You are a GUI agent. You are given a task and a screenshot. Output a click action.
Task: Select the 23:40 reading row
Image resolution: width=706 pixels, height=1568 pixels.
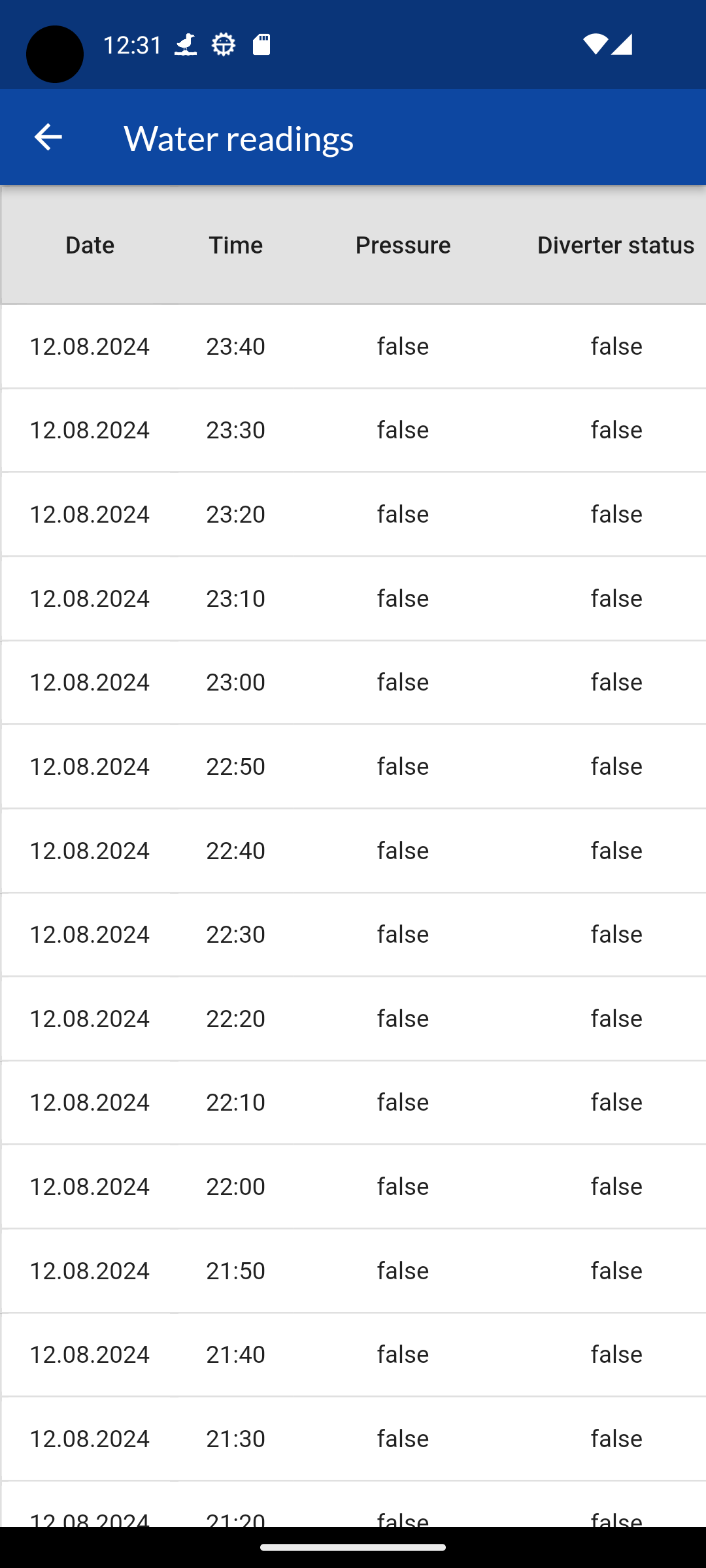pos(353,346)
